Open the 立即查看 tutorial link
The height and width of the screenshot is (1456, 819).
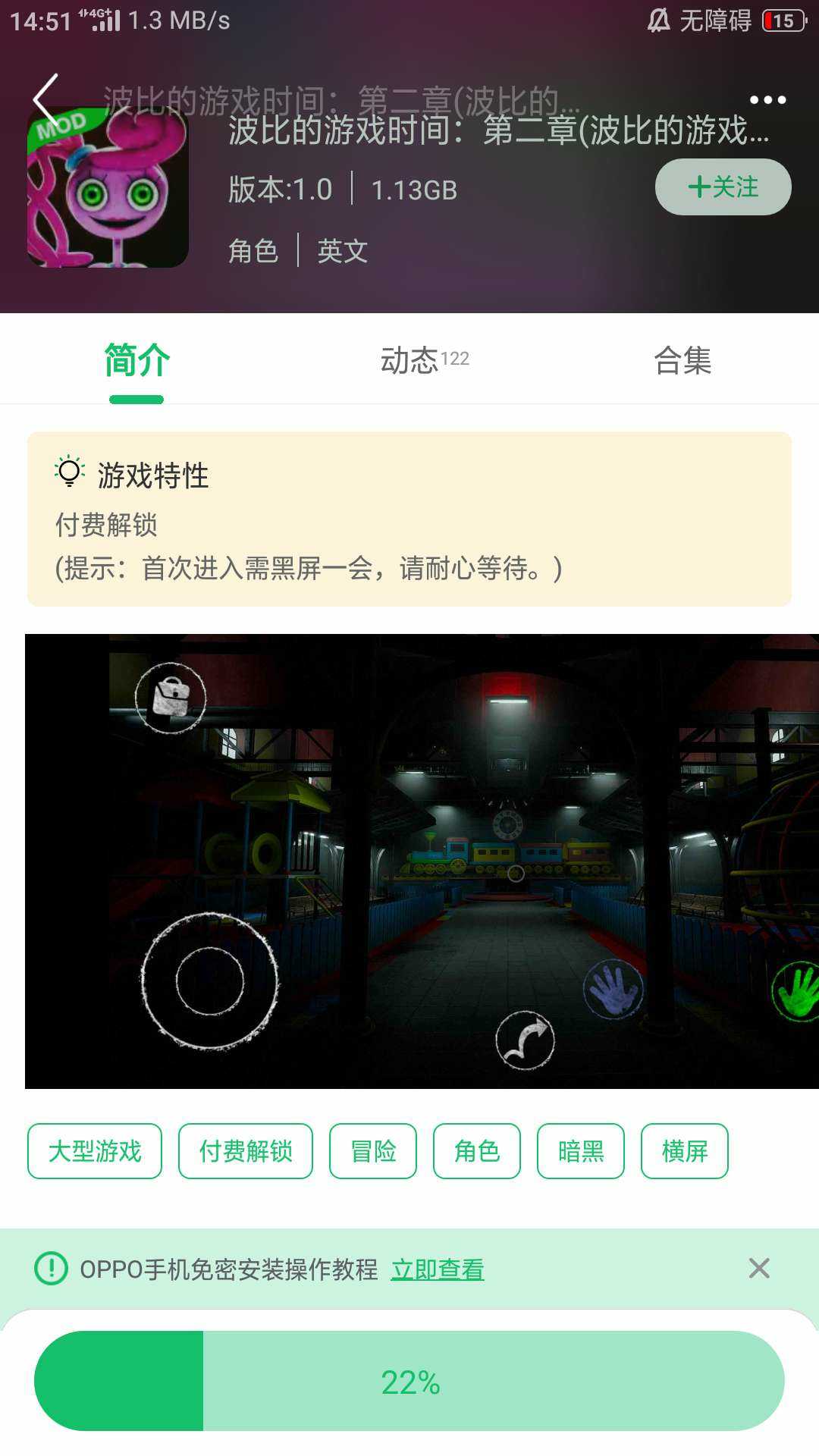point(438,1269)
